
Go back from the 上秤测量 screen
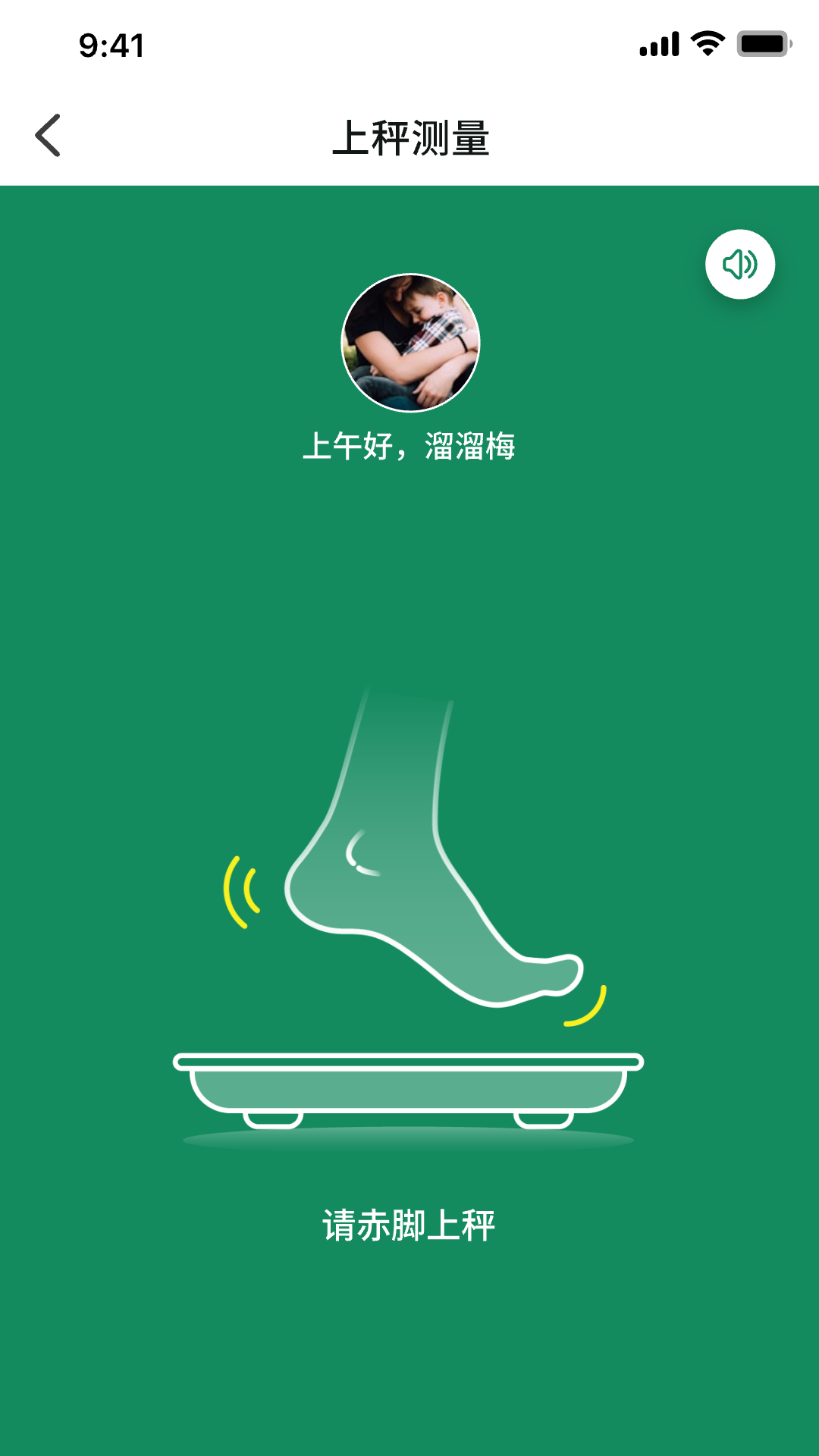click(48, 136)
